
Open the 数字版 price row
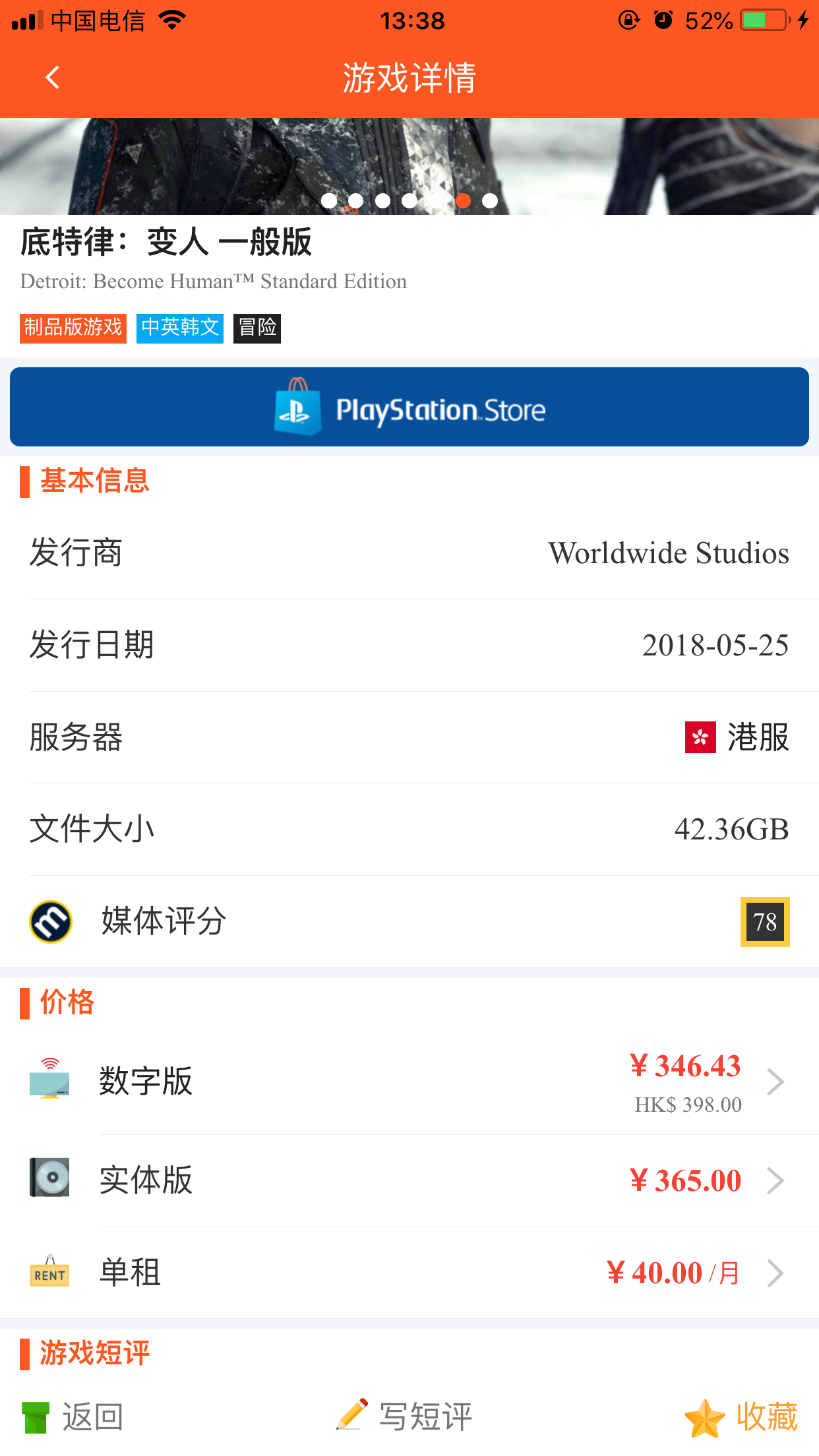pyautogui.click(x=409, y=1081)
